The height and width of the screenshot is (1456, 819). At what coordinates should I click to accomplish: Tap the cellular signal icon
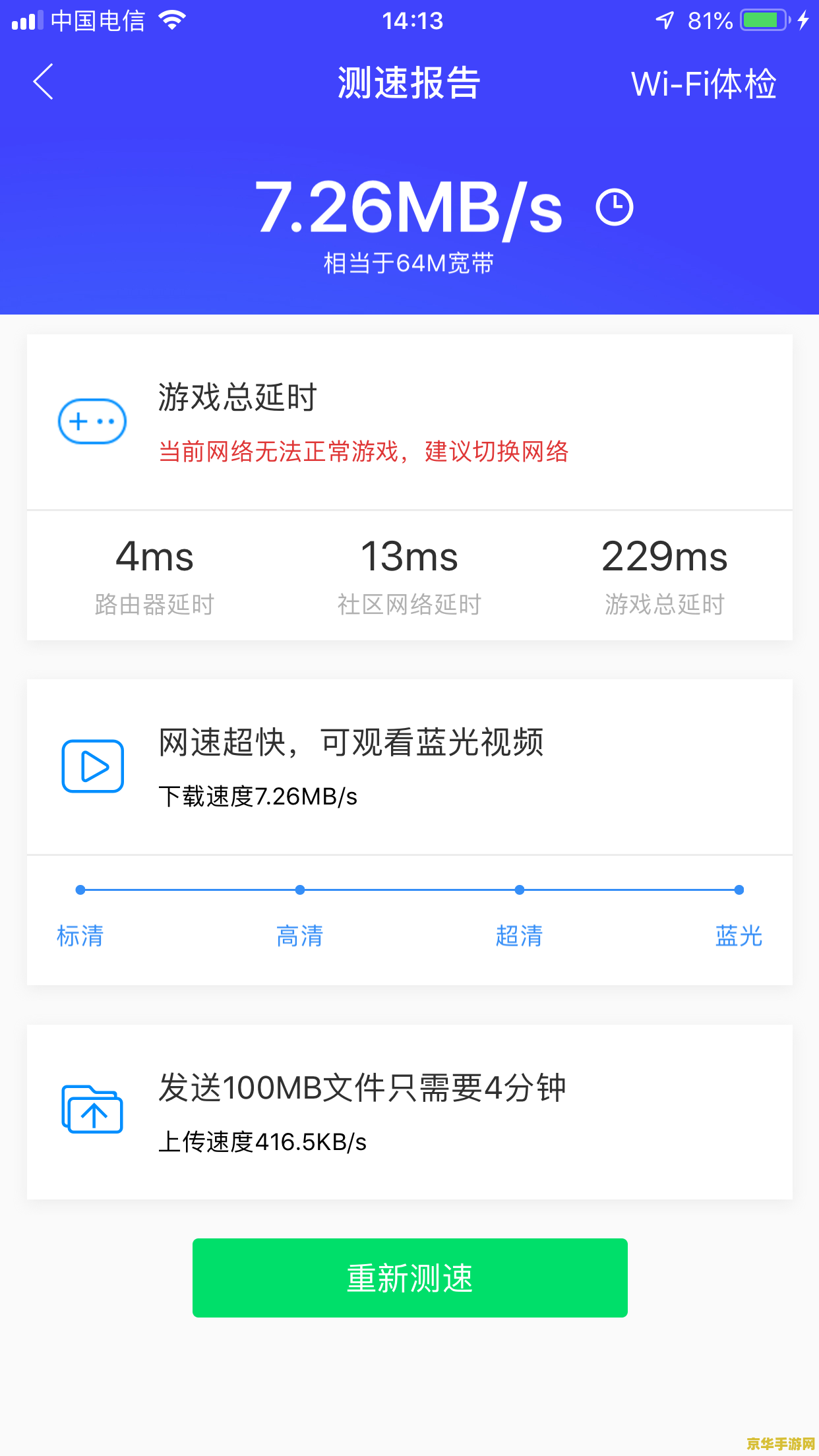pos(27,20)
